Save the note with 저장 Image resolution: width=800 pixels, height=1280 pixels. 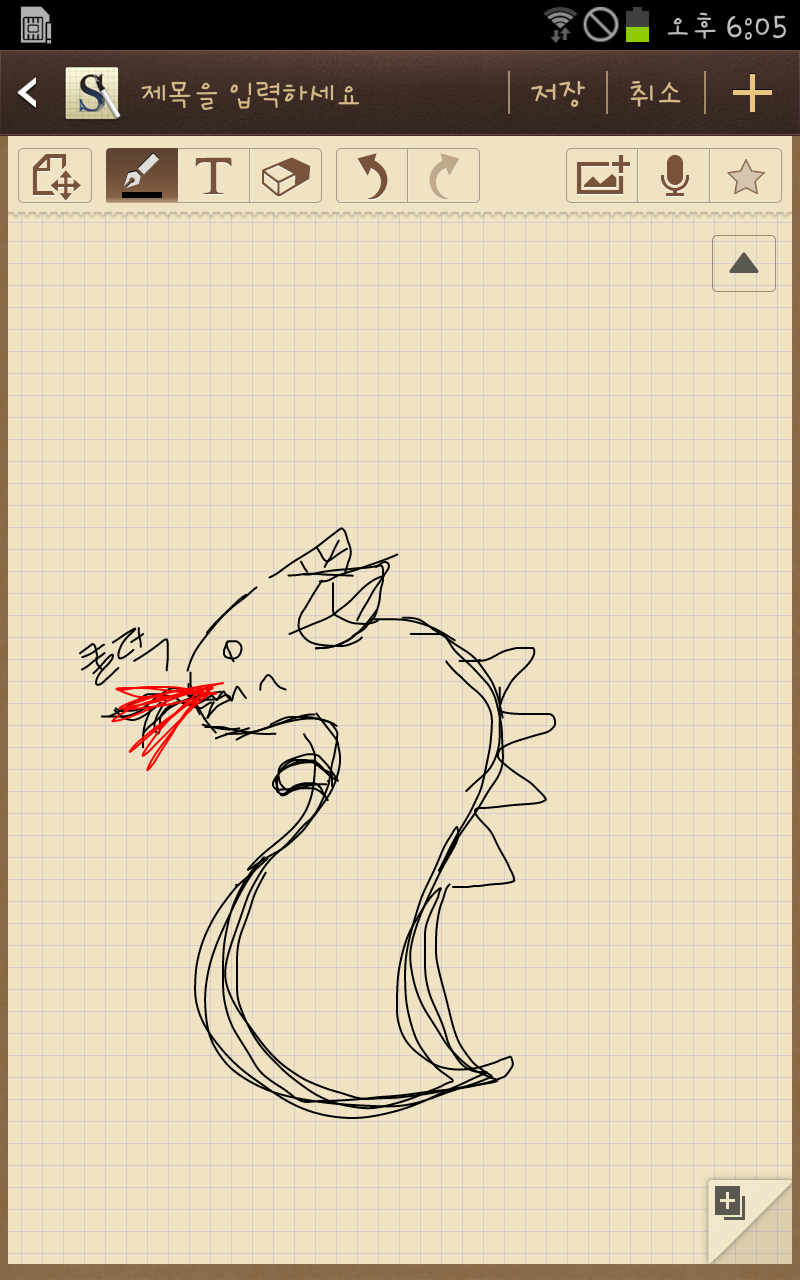click(x=557, y=93)
